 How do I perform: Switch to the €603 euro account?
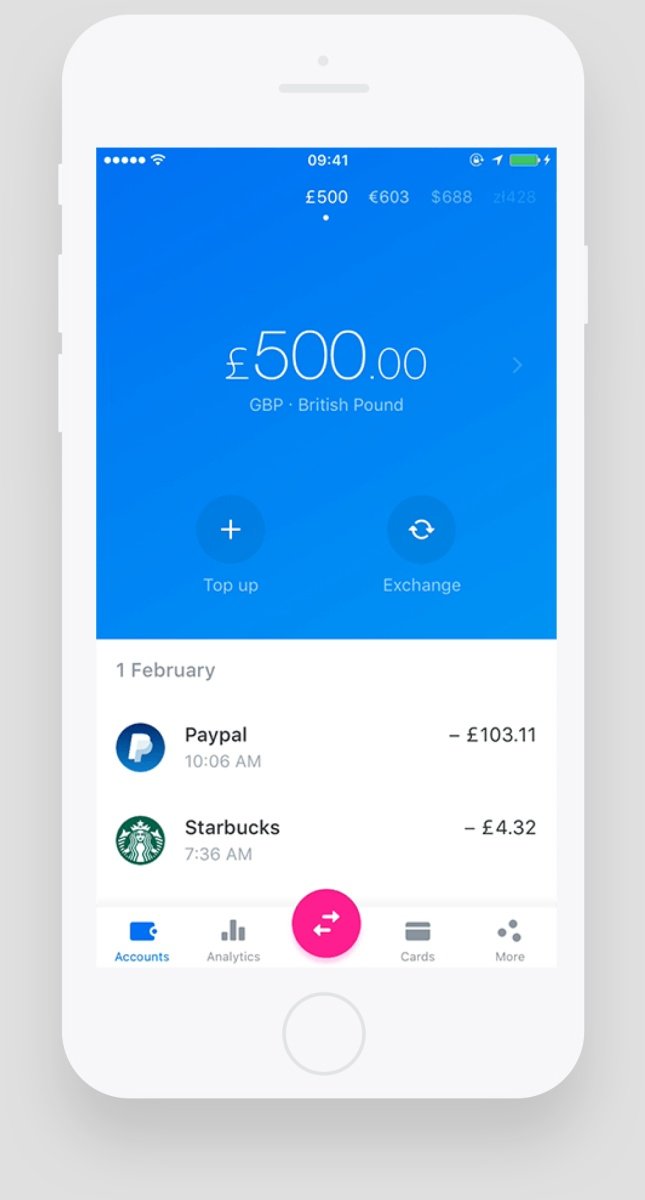point(389,197)
